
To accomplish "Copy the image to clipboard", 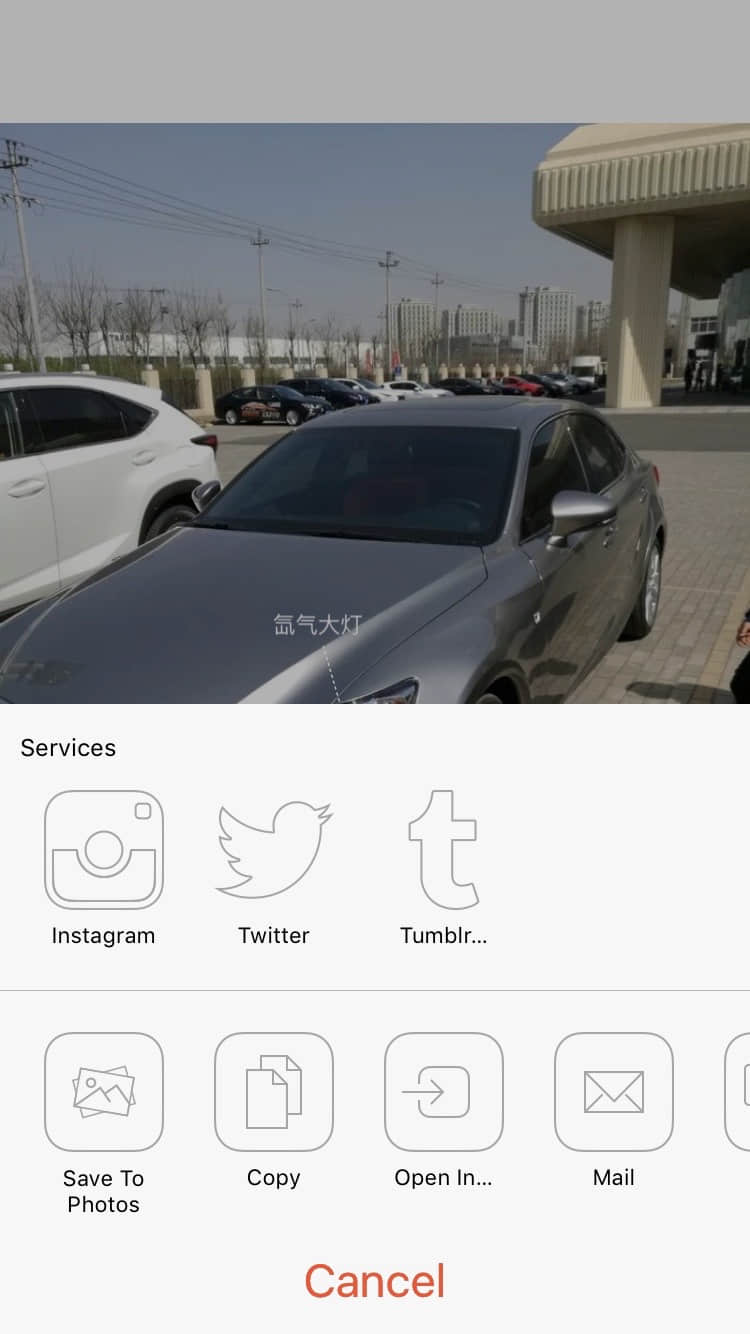I will coord(274,1092).
